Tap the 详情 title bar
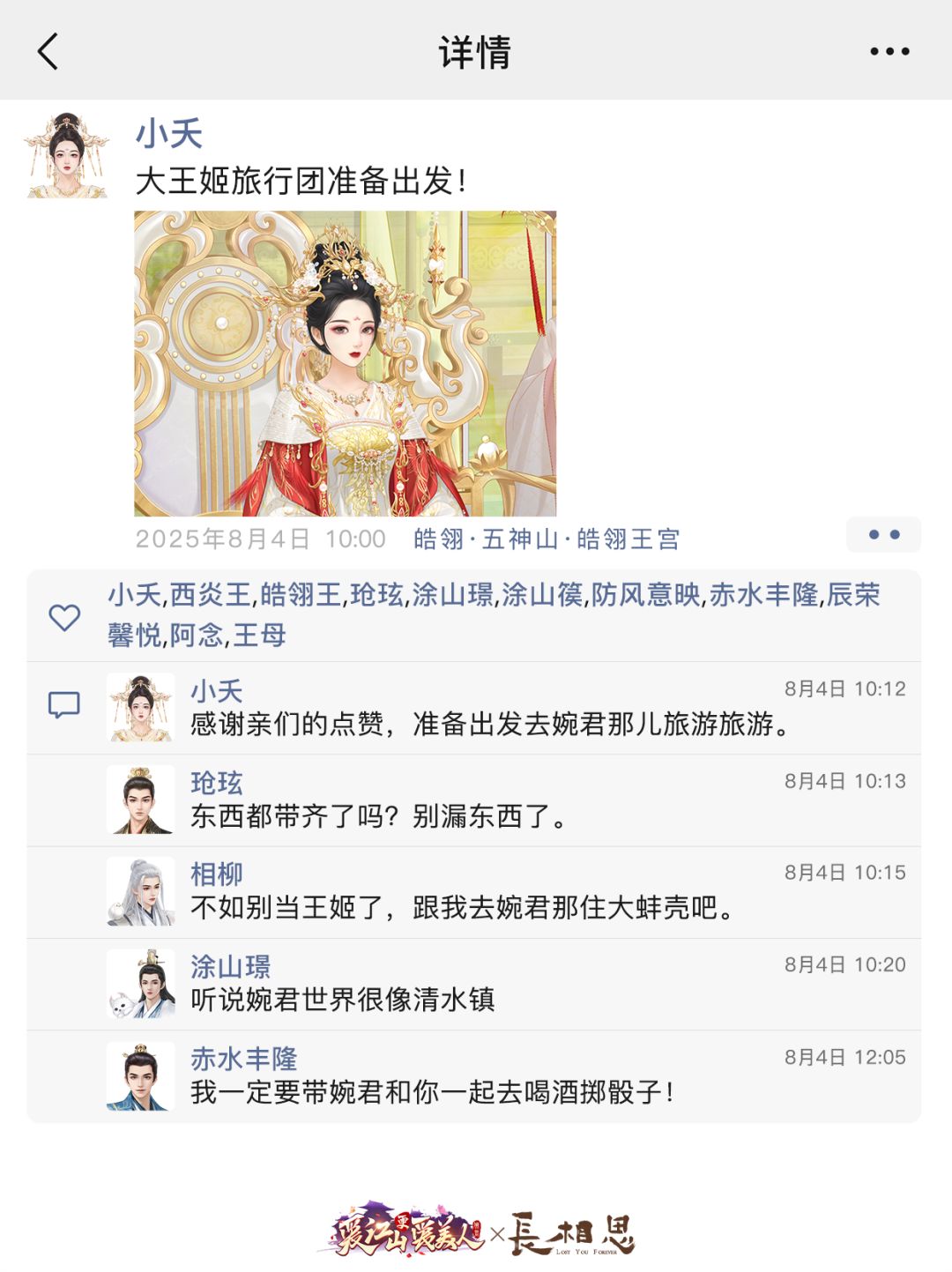 coord(475,50)
